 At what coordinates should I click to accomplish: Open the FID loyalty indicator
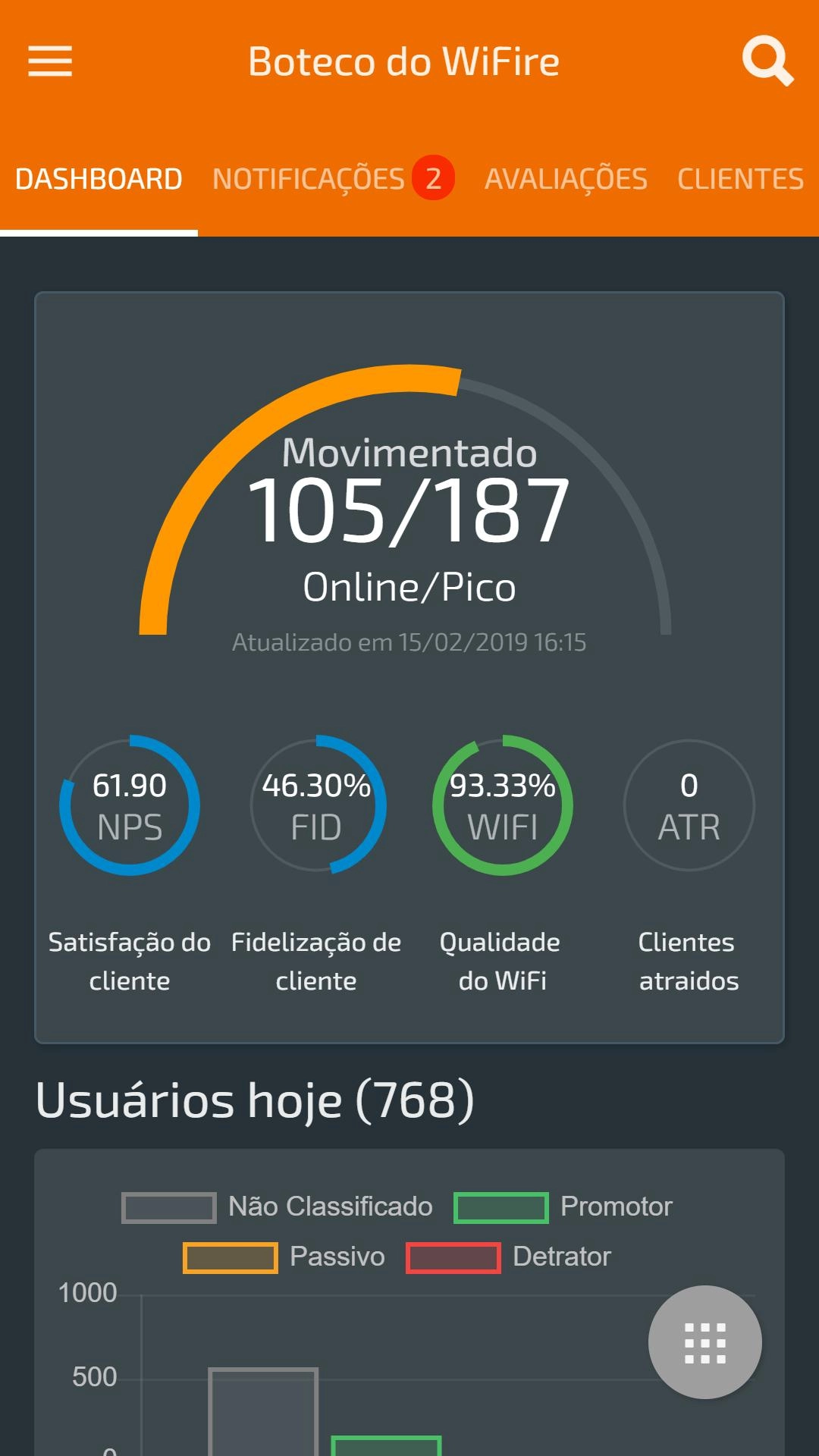(x=316, y=805)
